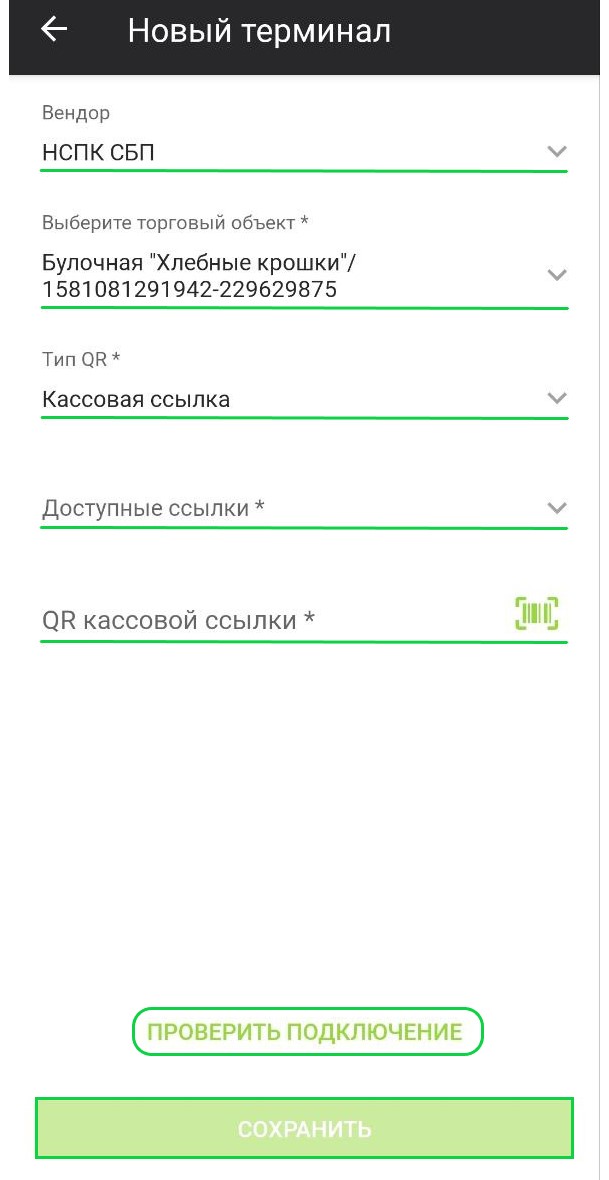Open the Тип QR dropdown

303,399
